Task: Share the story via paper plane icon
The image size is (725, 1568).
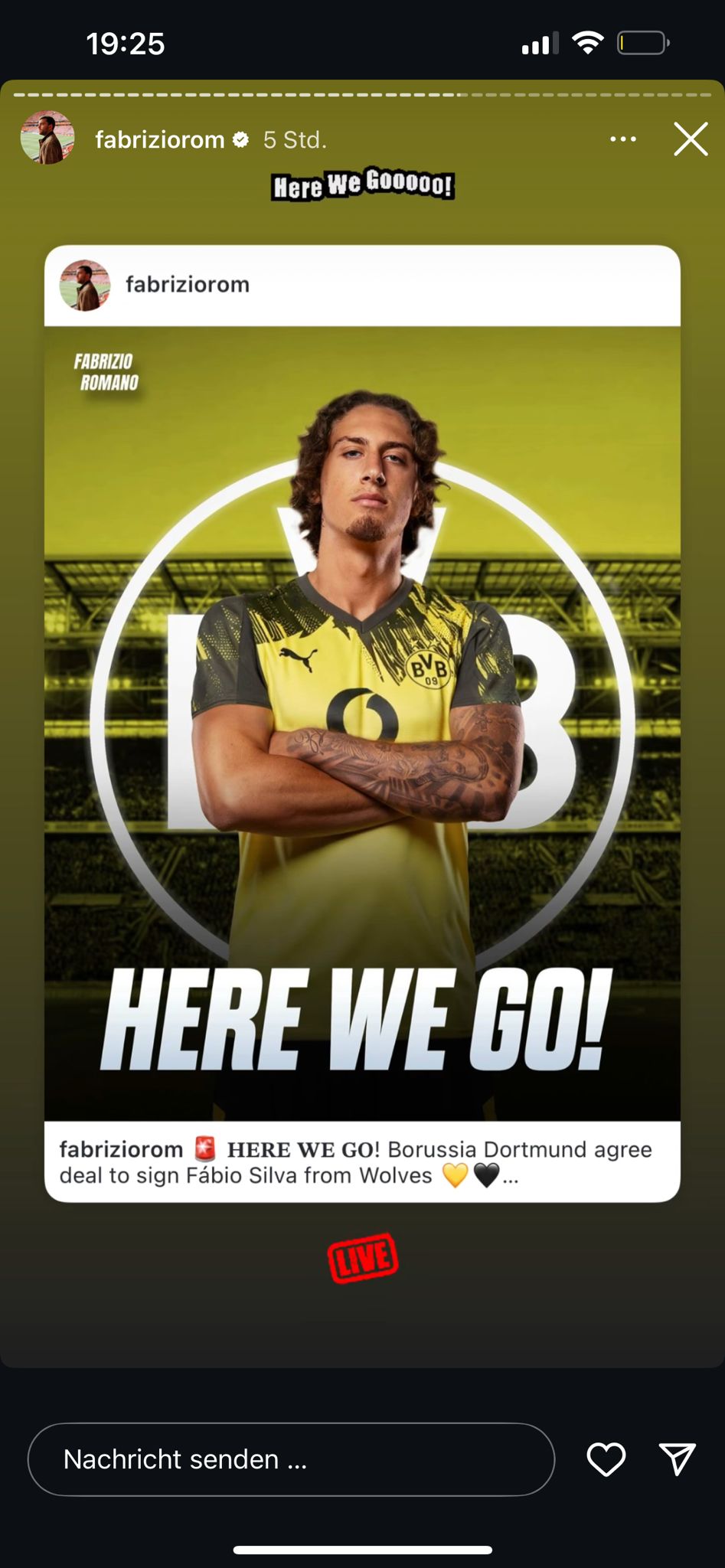Action: (x=677, y=1459)
